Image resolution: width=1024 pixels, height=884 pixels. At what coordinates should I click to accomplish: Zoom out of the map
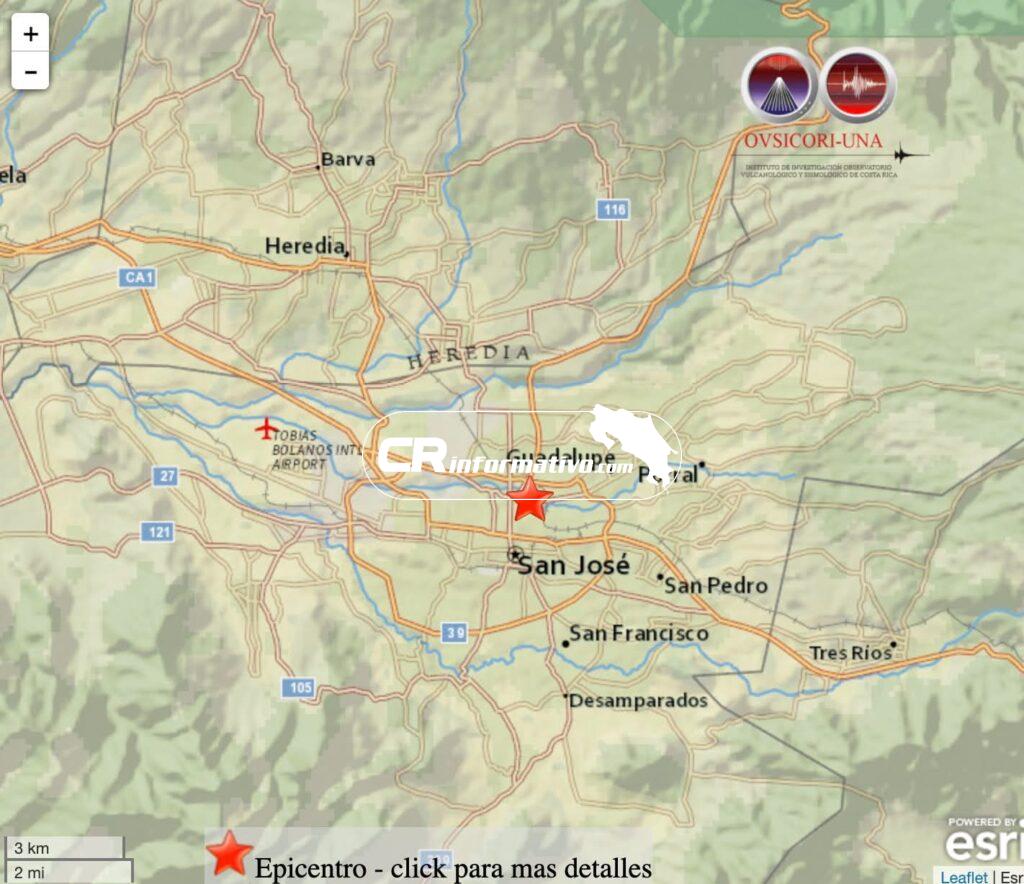(x=30, y=72)
